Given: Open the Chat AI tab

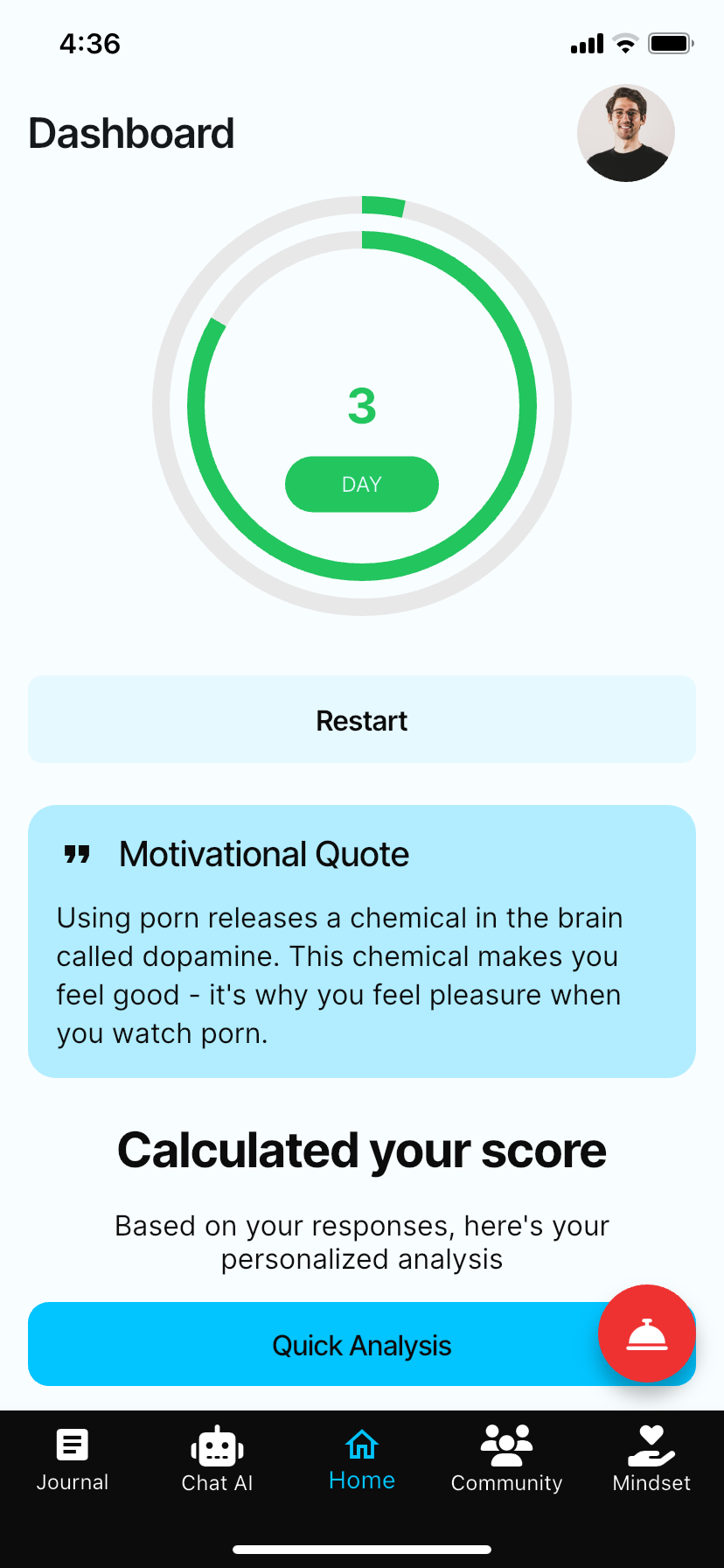Looking at the screenshot, I should (217, 1459).
